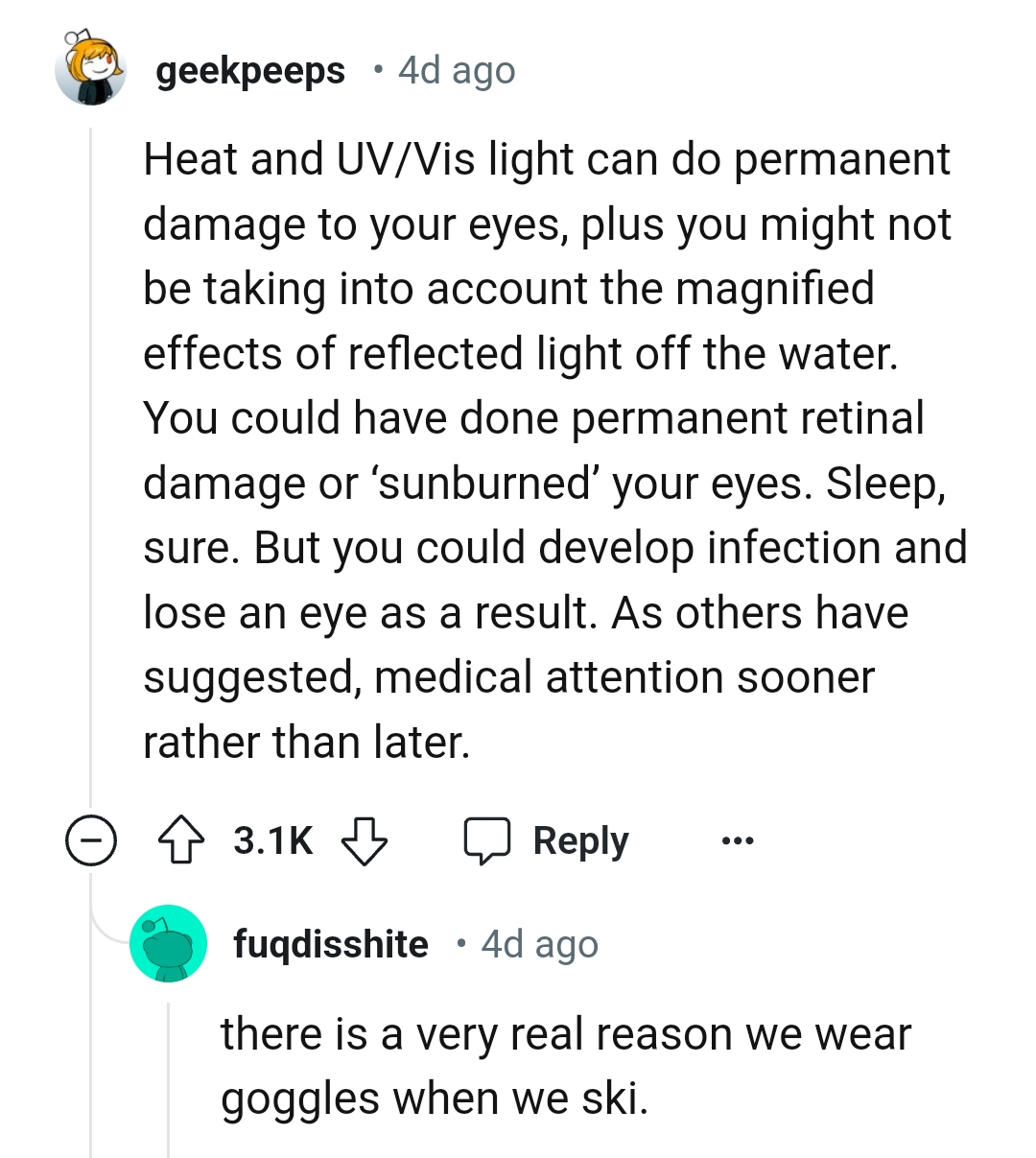Viewport: 1036px width, 1158px height.
Task: Open fuqdisshite's avatar picture
Action: click(x=168, y=943)
